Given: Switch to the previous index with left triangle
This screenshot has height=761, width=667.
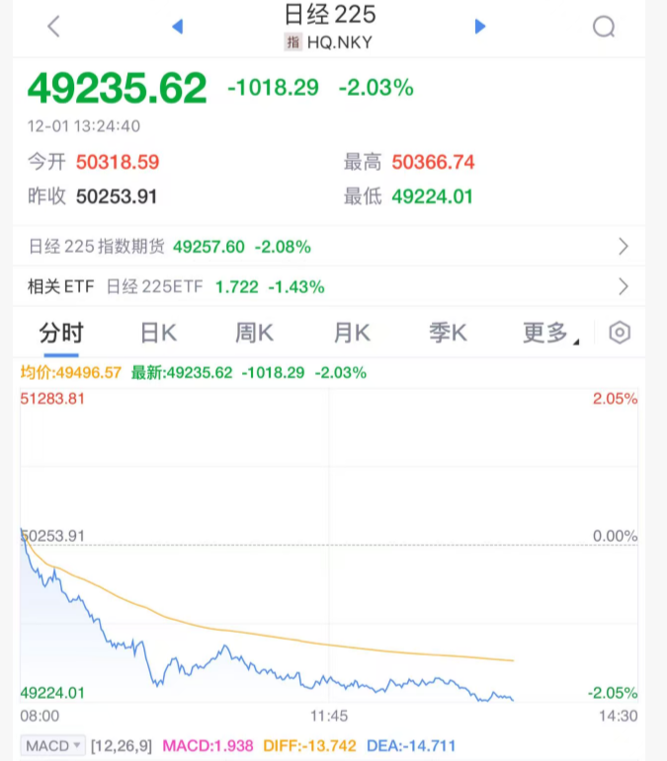Looking at the screenshot, I should tap(177, 27).
